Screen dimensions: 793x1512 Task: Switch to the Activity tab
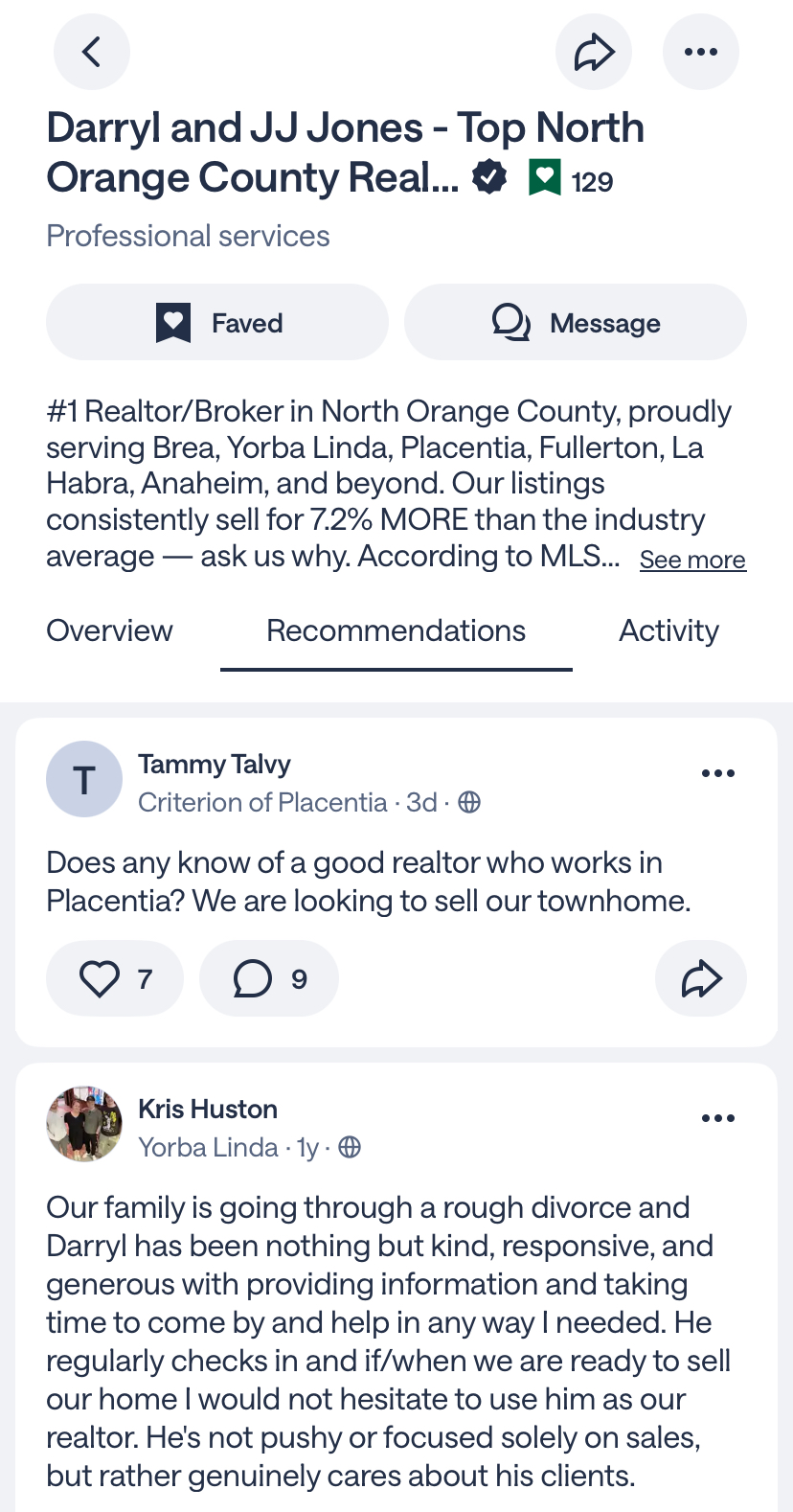point(668,630)
